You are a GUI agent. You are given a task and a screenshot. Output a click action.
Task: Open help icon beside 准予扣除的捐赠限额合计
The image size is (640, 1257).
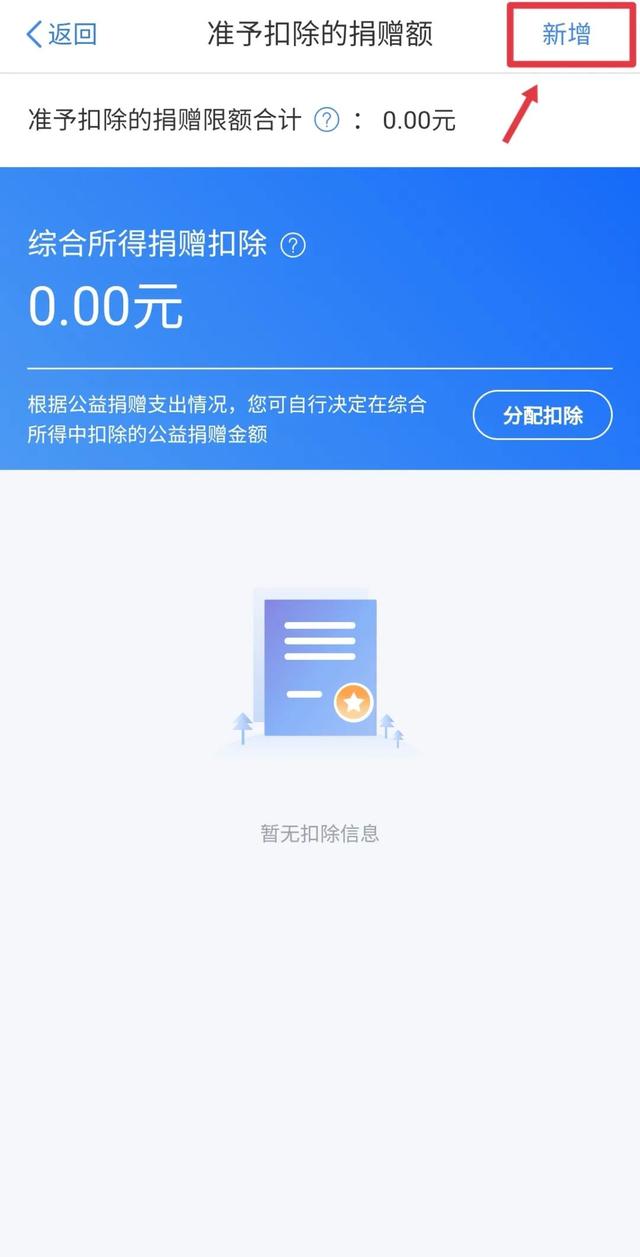point(327,121)
